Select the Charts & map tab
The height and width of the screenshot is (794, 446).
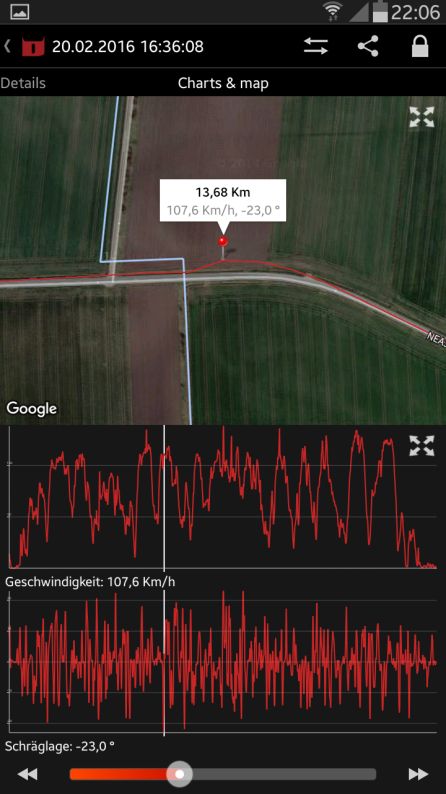(x=223, y=83)
